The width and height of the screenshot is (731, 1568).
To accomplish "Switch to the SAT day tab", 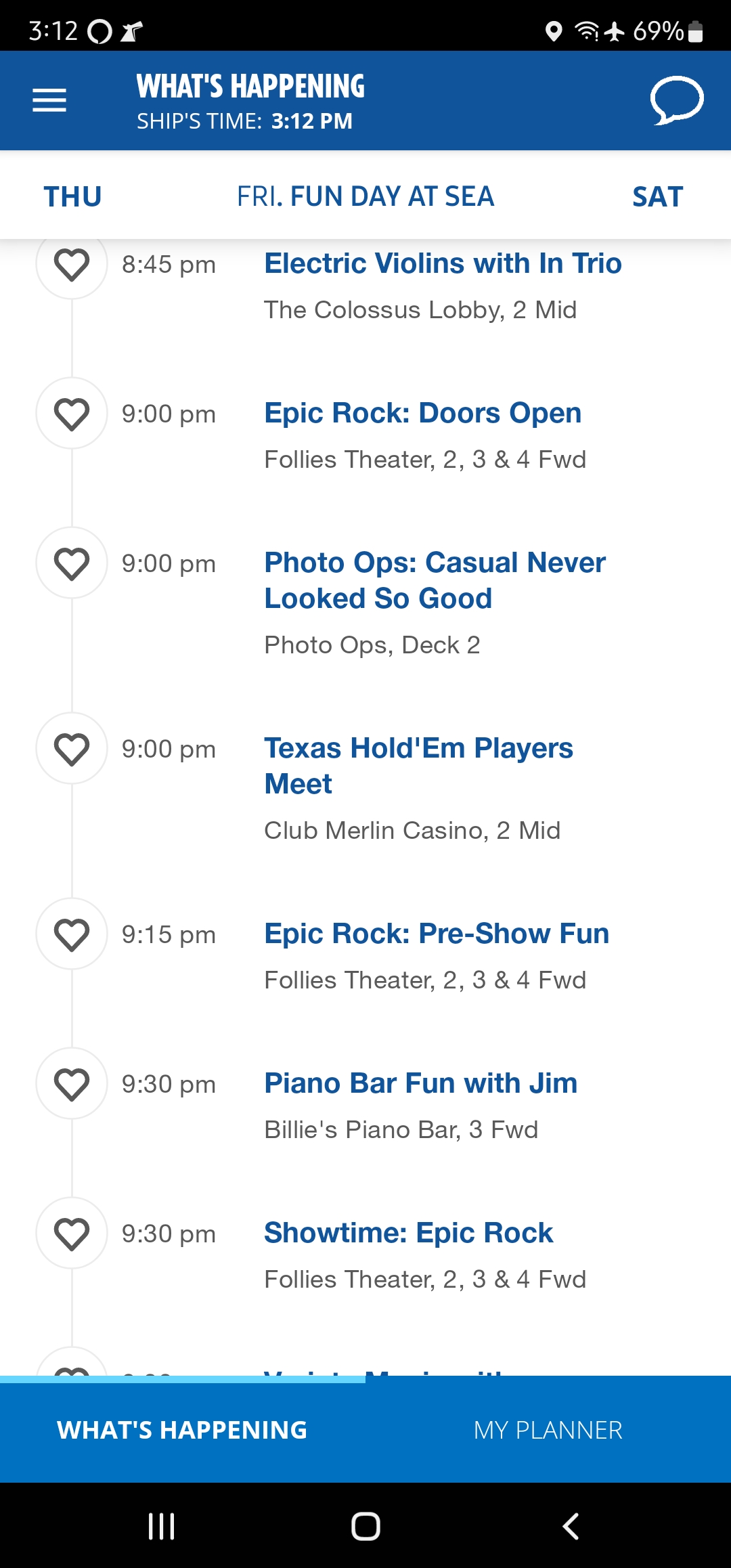I will tap(657, 197).
